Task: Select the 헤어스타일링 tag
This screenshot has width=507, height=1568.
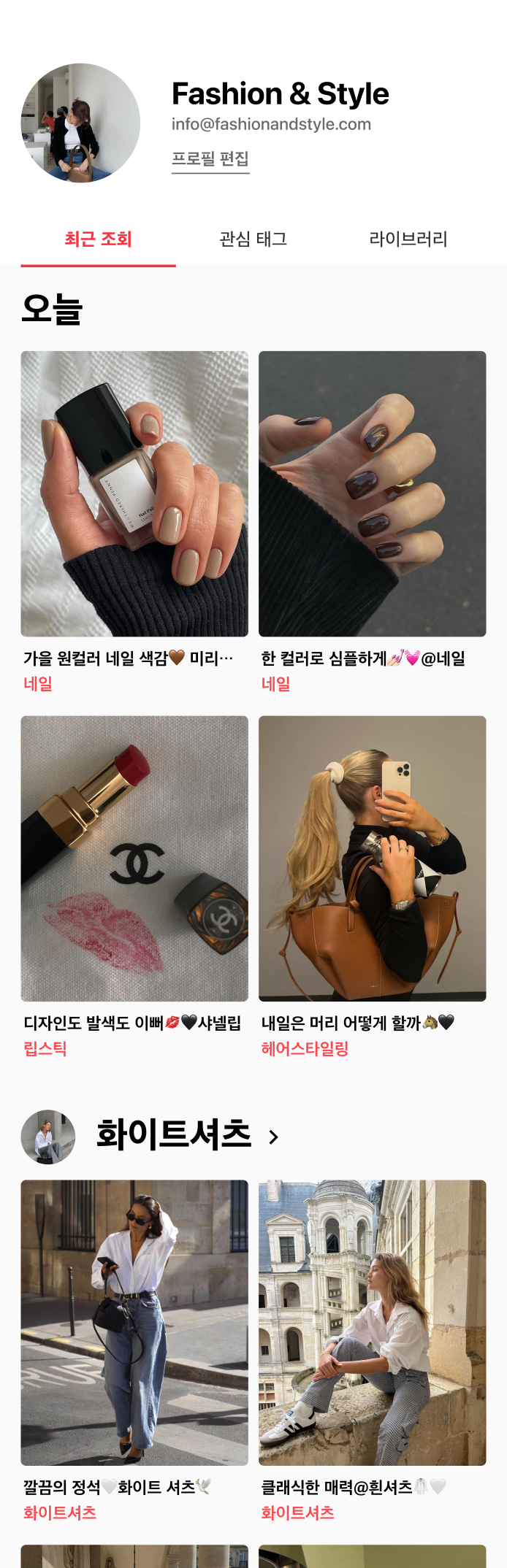Action: [305, 1048]
